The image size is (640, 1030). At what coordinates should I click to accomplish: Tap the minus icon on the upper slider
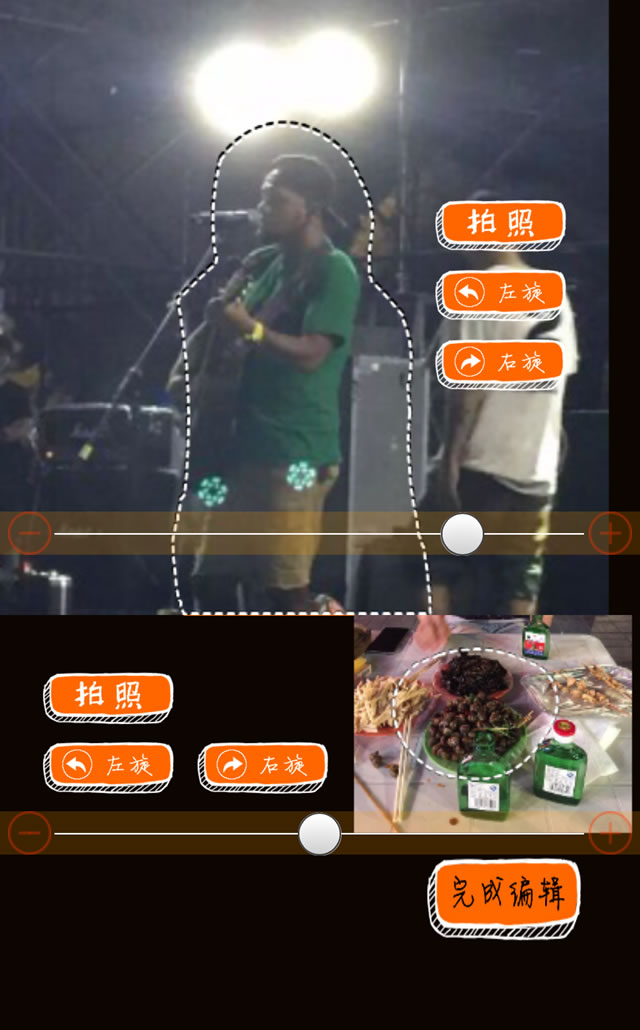pos(29,534)
